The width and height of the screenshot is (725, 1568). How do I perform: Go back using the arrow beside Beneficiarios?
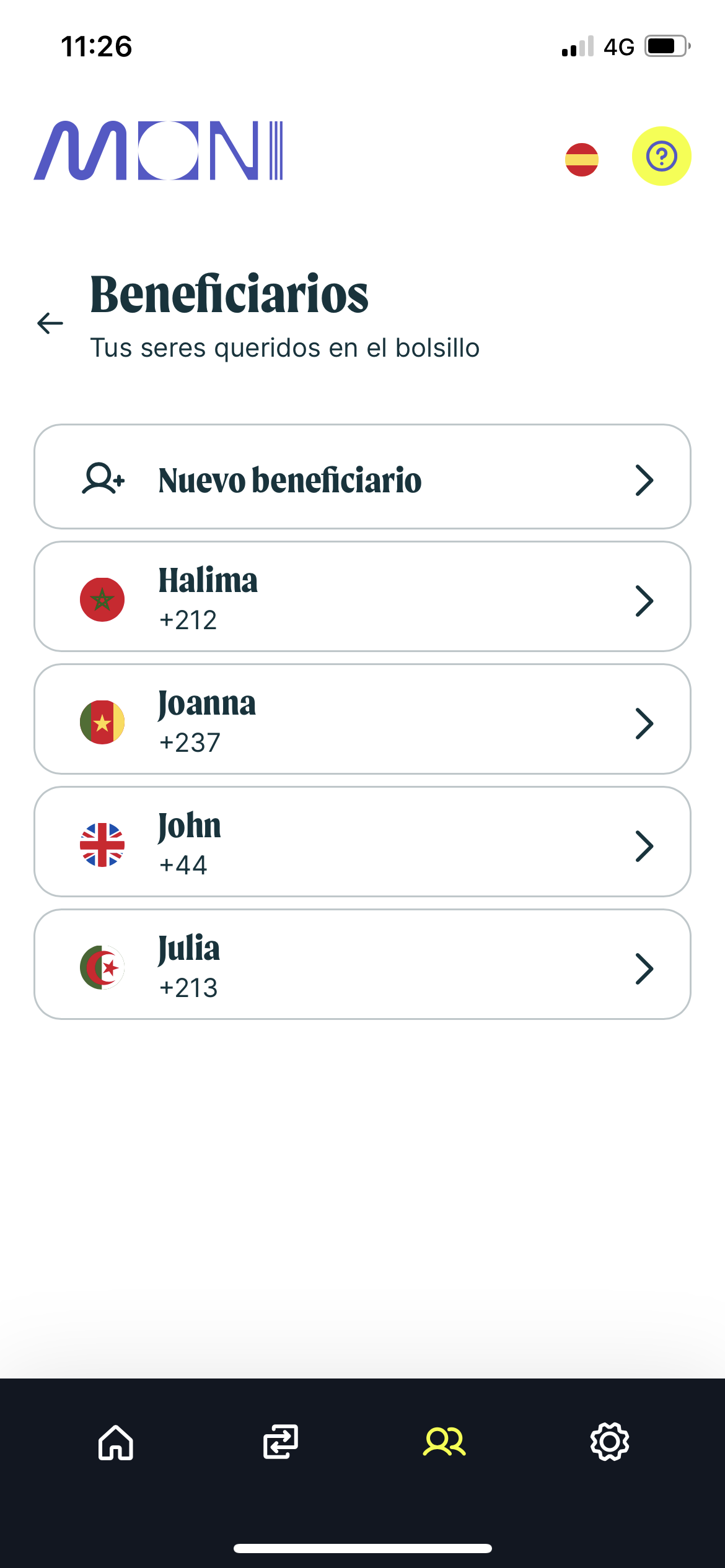pyautogui.click(x=50, y=323)
